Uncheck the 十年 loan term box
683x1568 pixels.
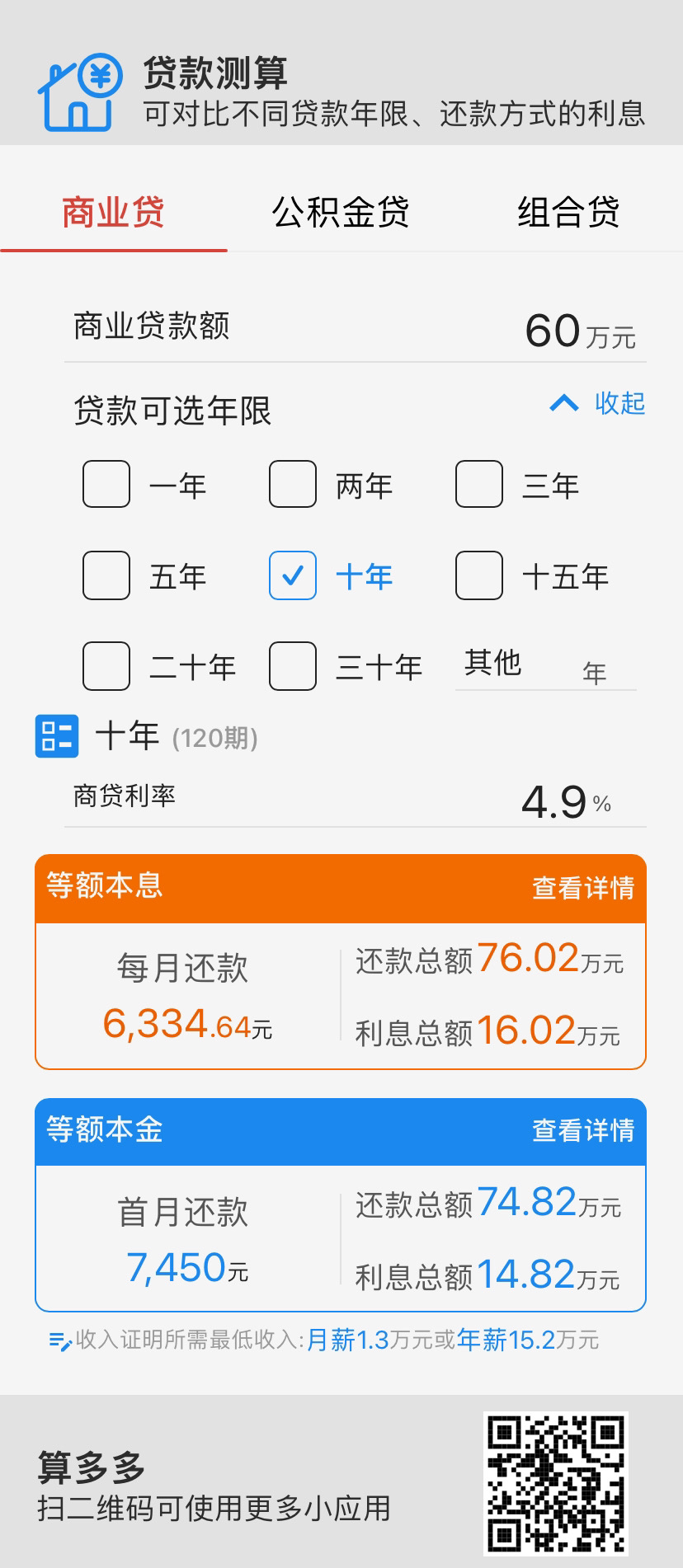coord(293,575)
